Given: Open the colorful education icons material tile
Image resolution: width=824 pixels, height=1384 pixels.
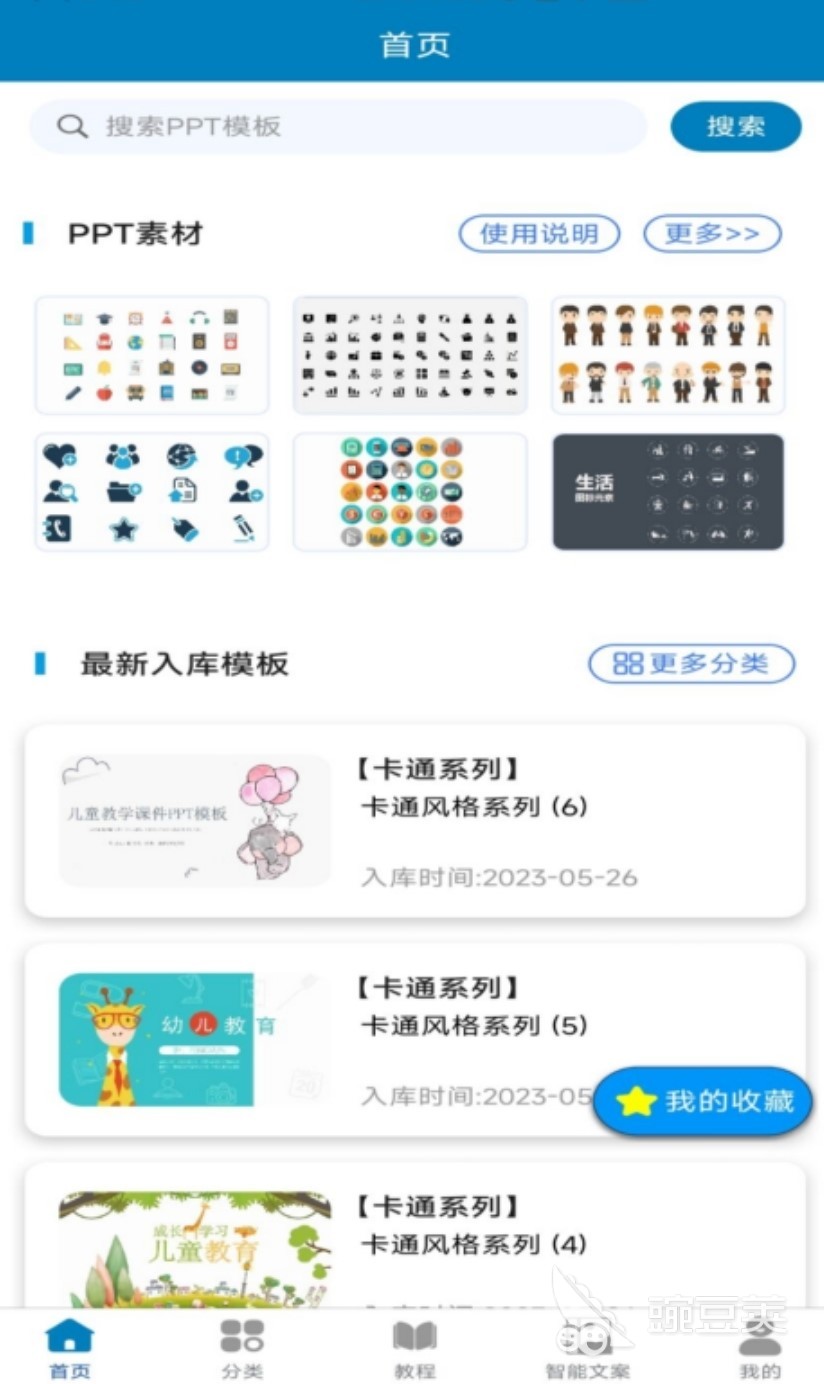Looking at the screenshot, I should point(152,355).
